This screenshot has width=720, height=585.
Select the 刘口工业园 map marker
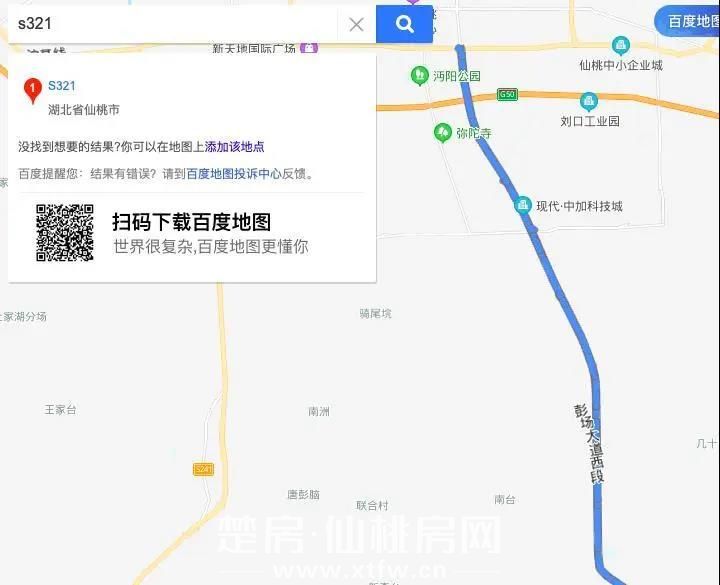[588, 101]
